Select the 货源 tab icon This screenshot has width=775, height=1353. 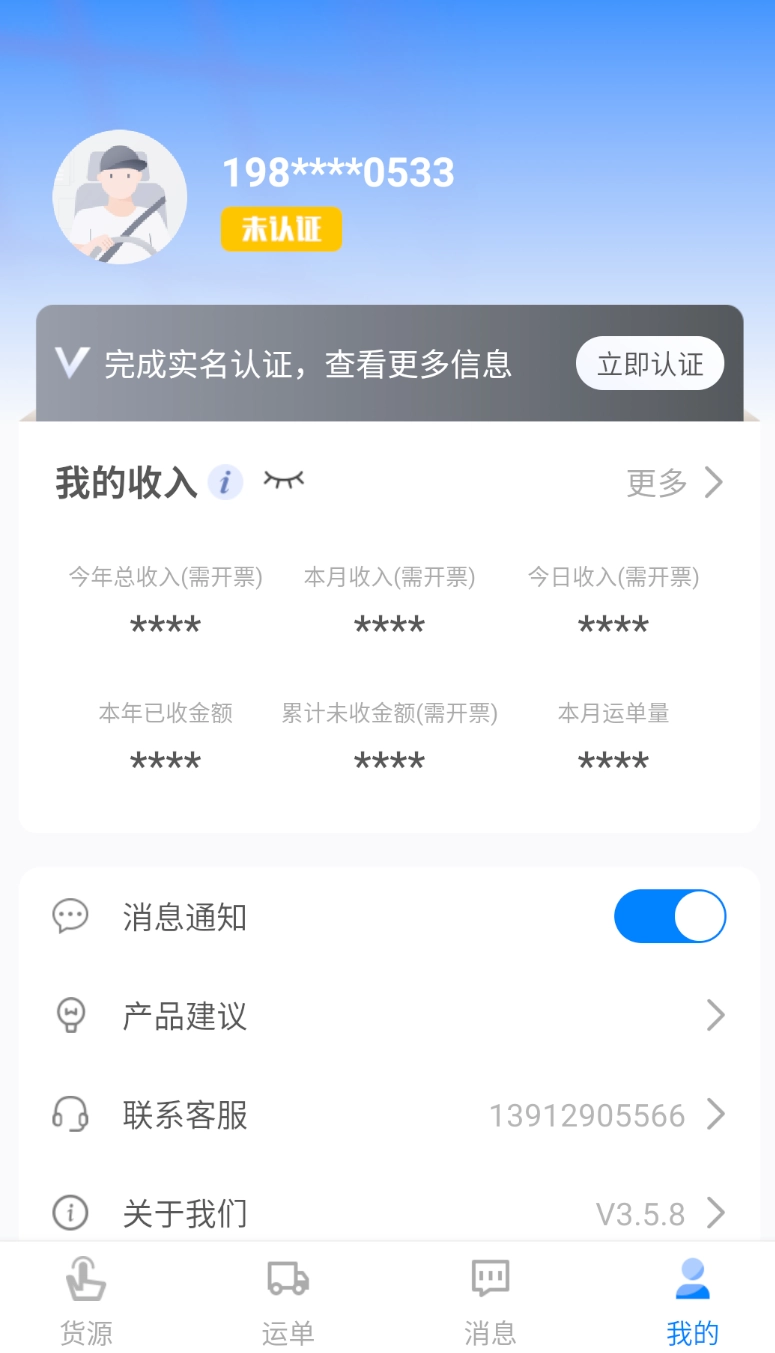pos(86,1277)
